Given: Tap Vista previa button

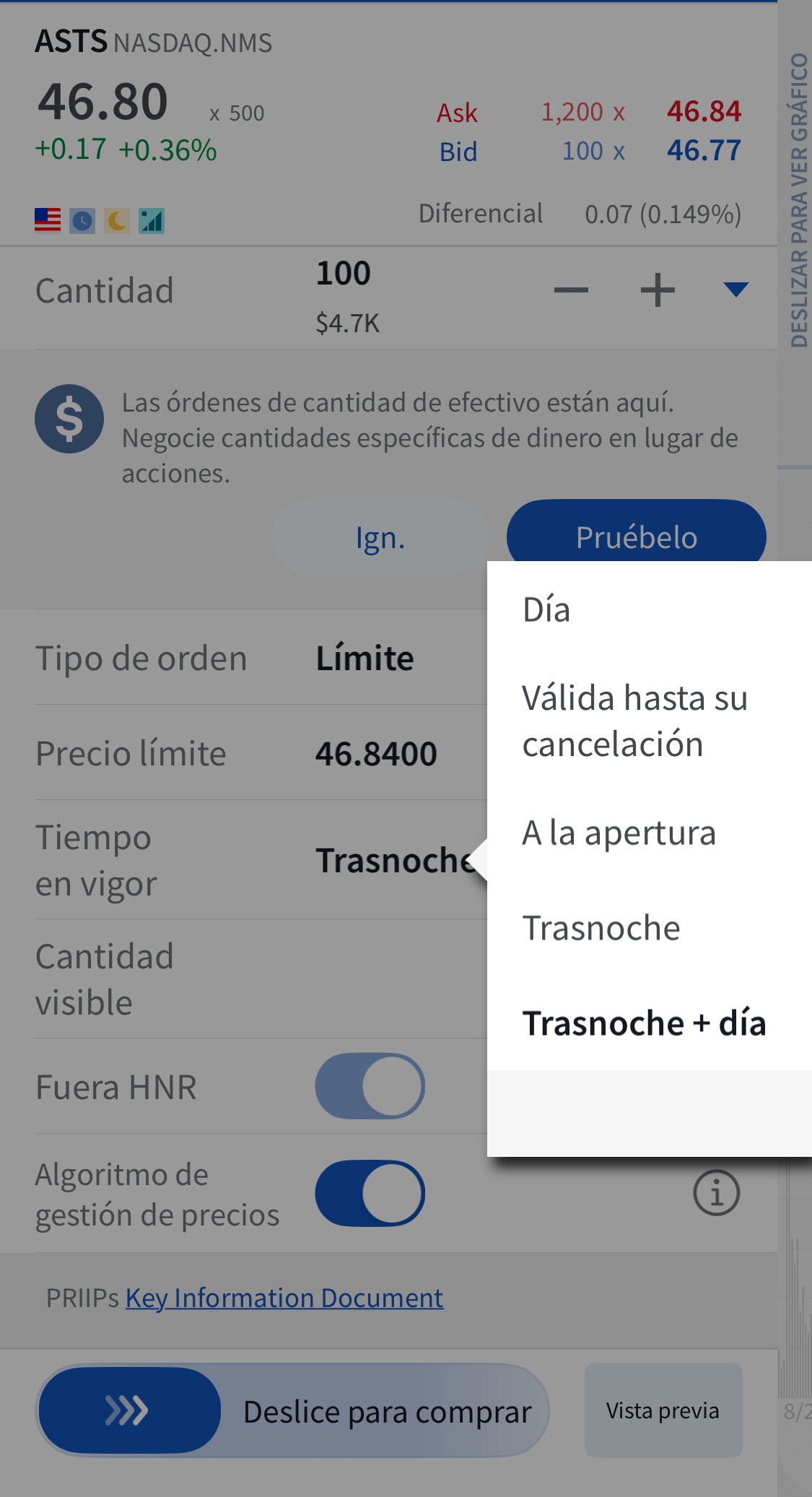Looking at the screenshot, I should (663, 1410).
